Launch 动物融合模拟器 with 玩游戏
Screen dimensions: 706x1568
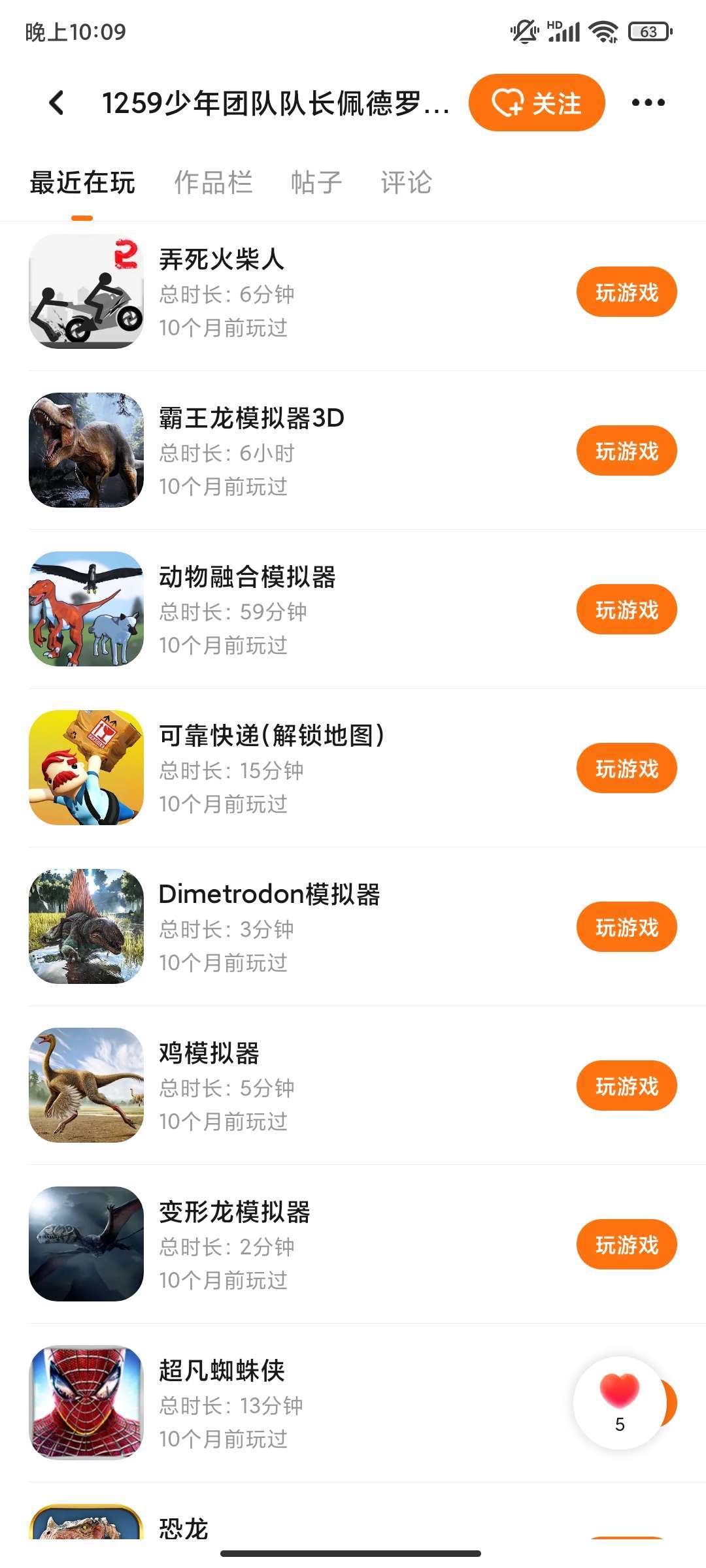[x=626, y=610]
